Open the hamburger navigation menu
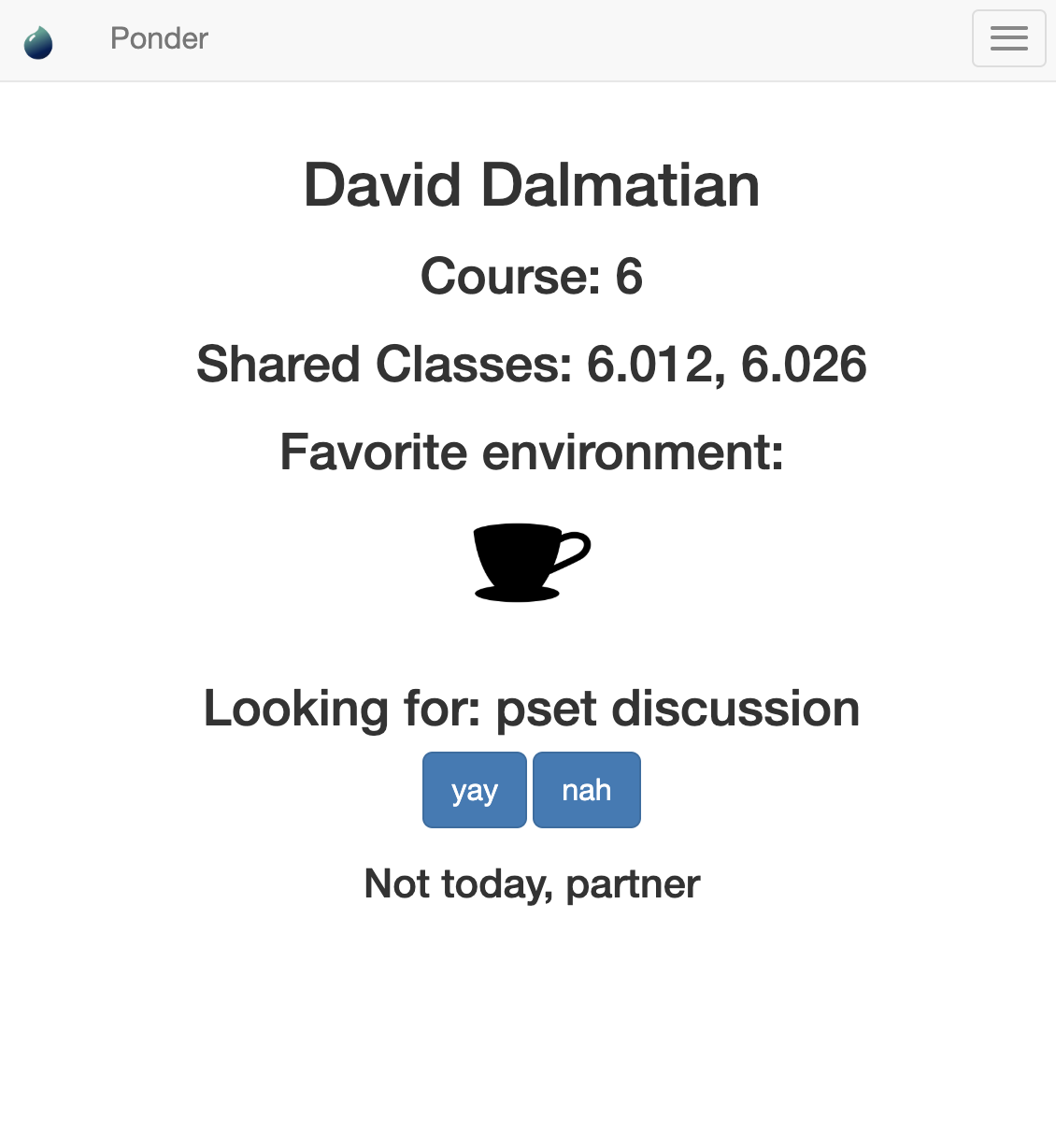This screenshot has width=1056, height=1148. tap(1008, 38)
